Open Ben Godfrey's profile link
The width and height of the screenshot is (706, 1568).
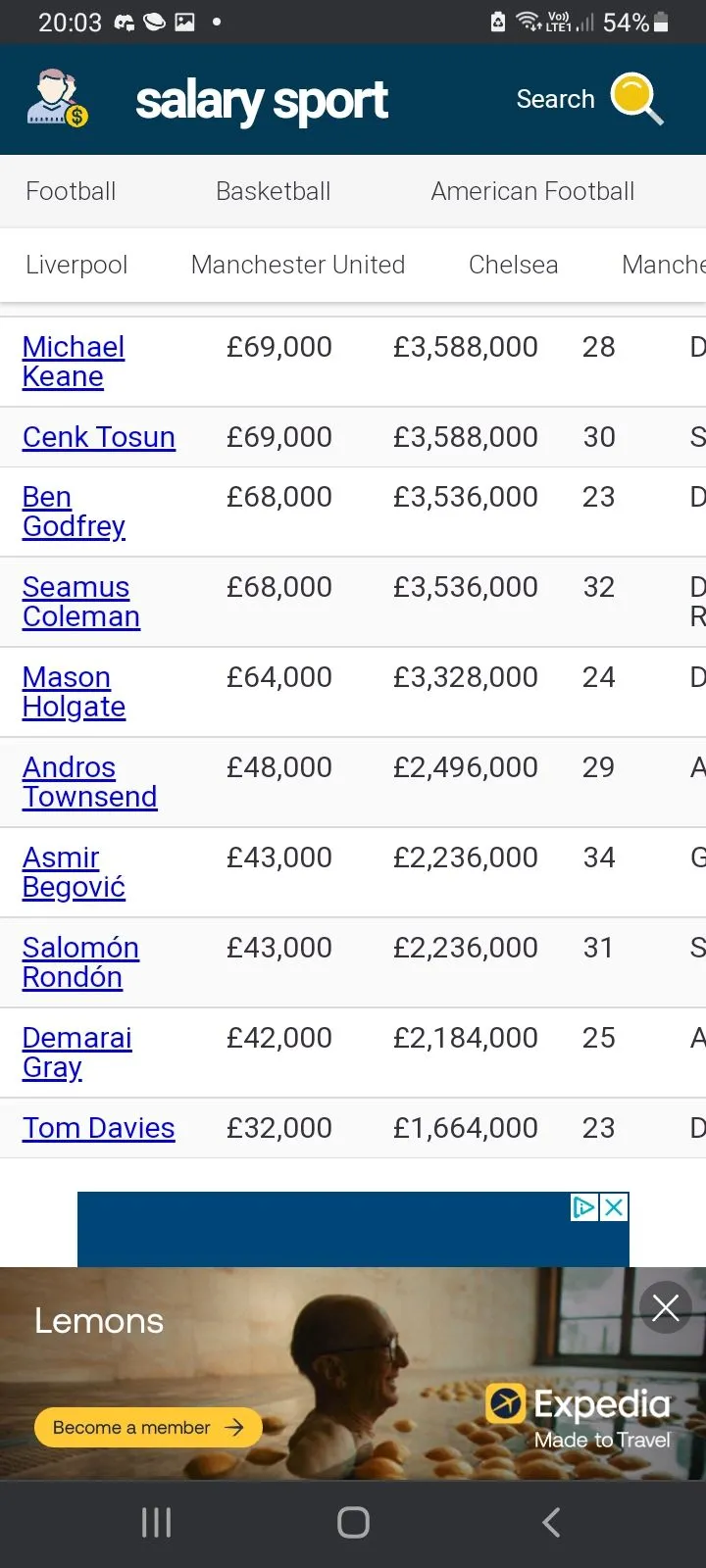[73, 512]
